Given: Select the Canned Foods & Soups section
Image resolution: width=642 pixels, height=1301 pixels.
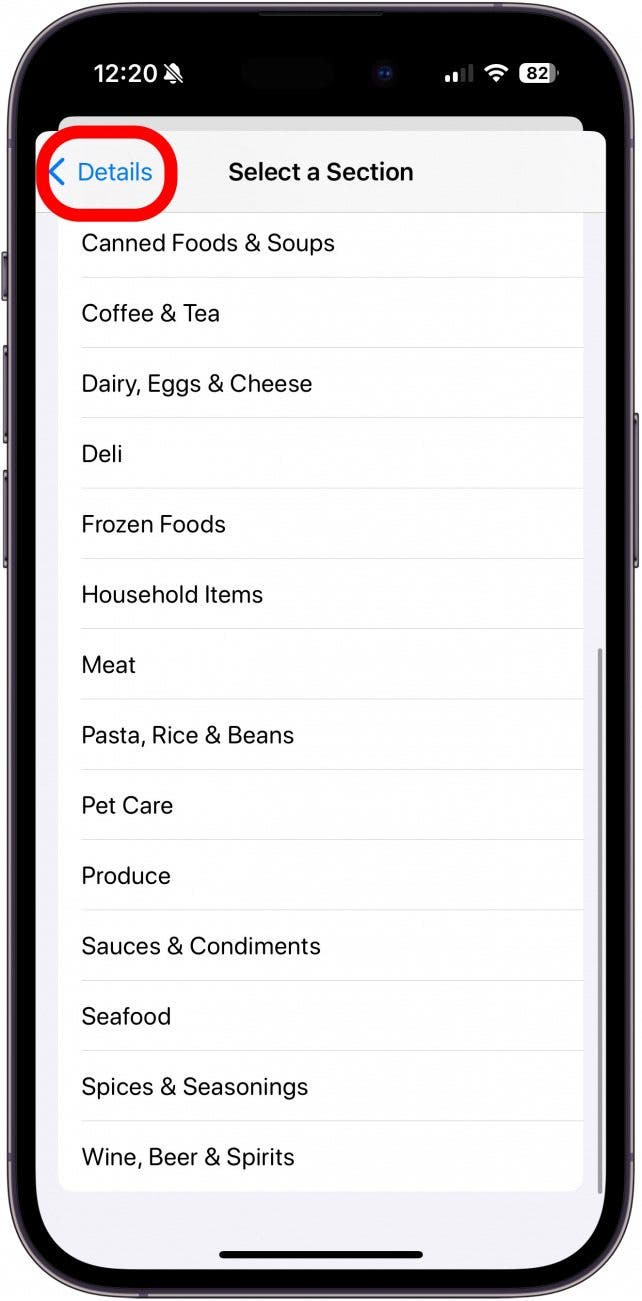Looking at the screenshot, I should click(x=208, y=243).
